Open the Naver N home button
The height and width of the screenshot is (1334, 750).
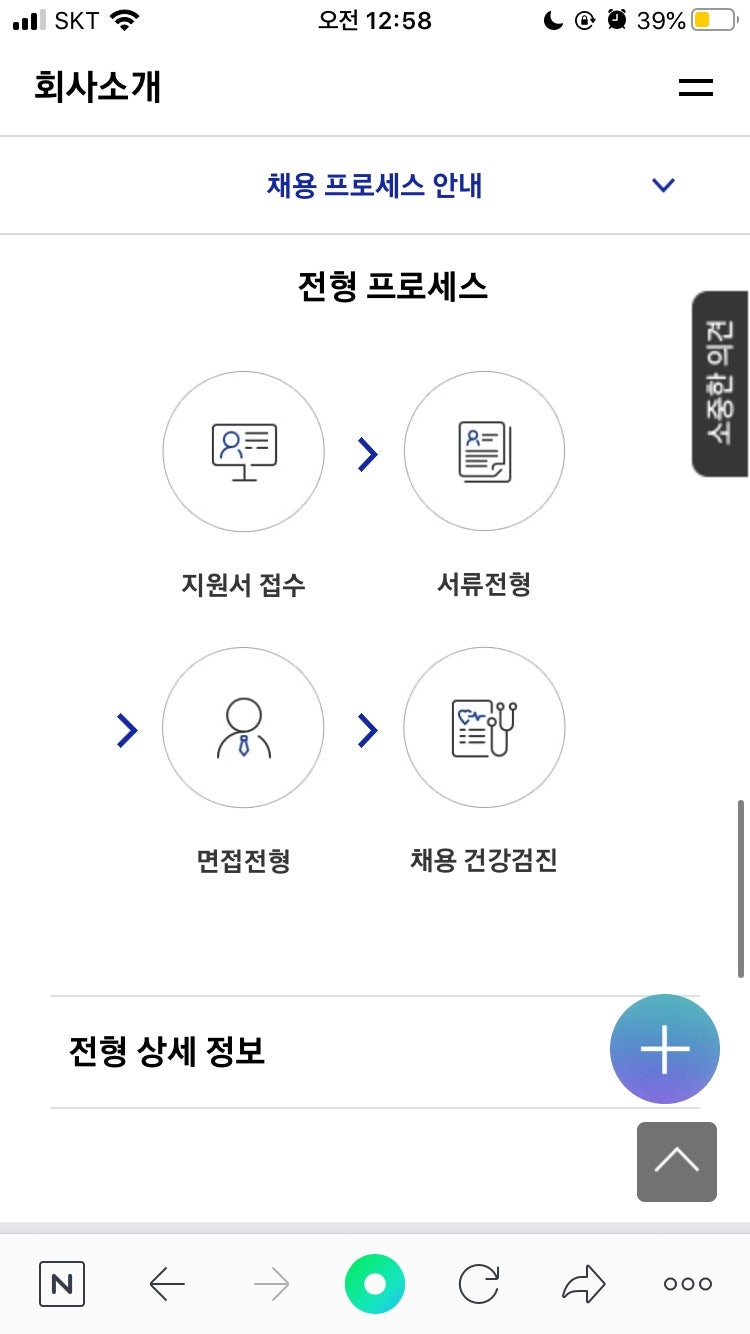click(62, 1284)
